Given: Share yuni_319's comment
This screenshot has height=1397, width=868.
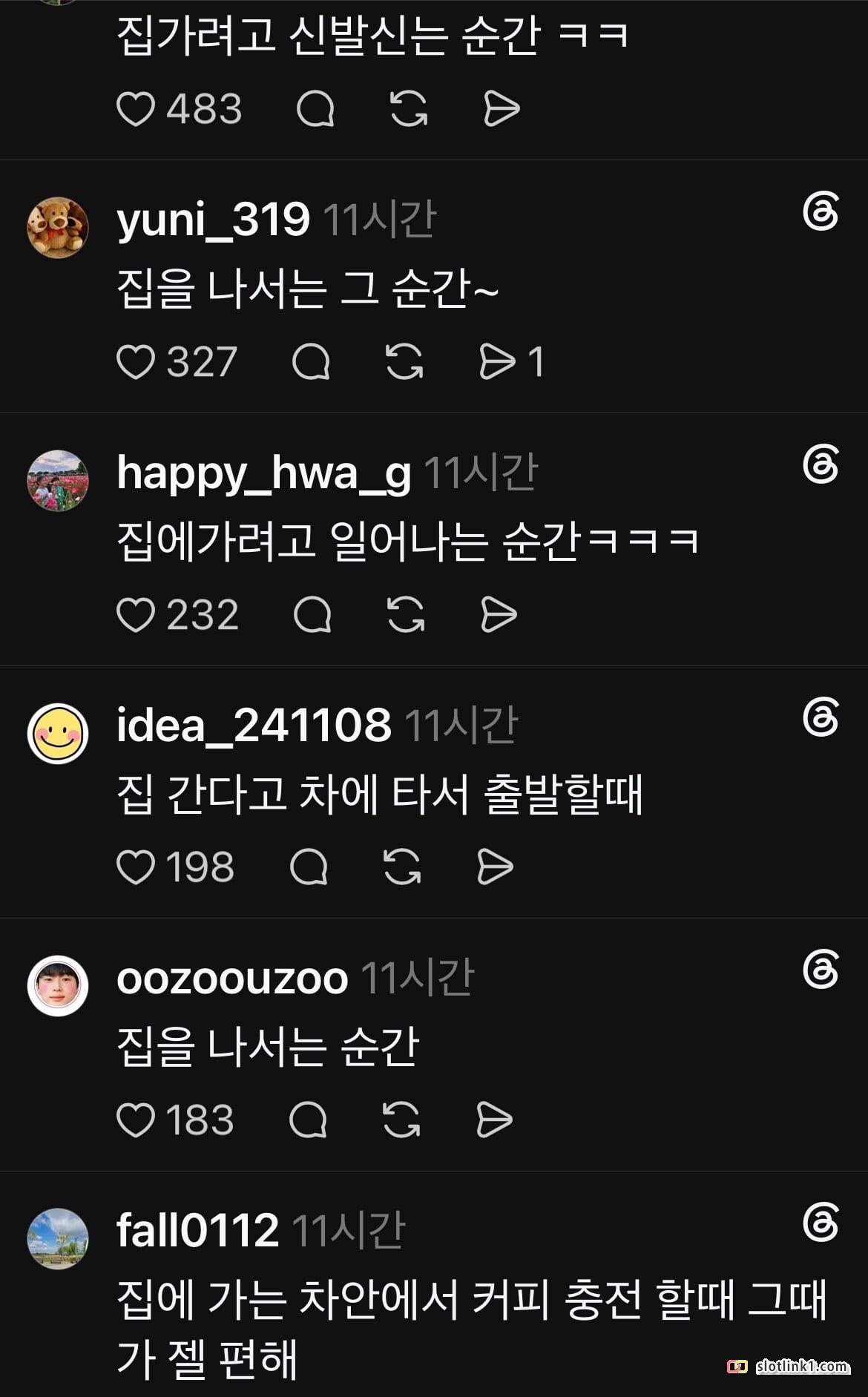Looking at the screenshot, I should tap(497, 362).
